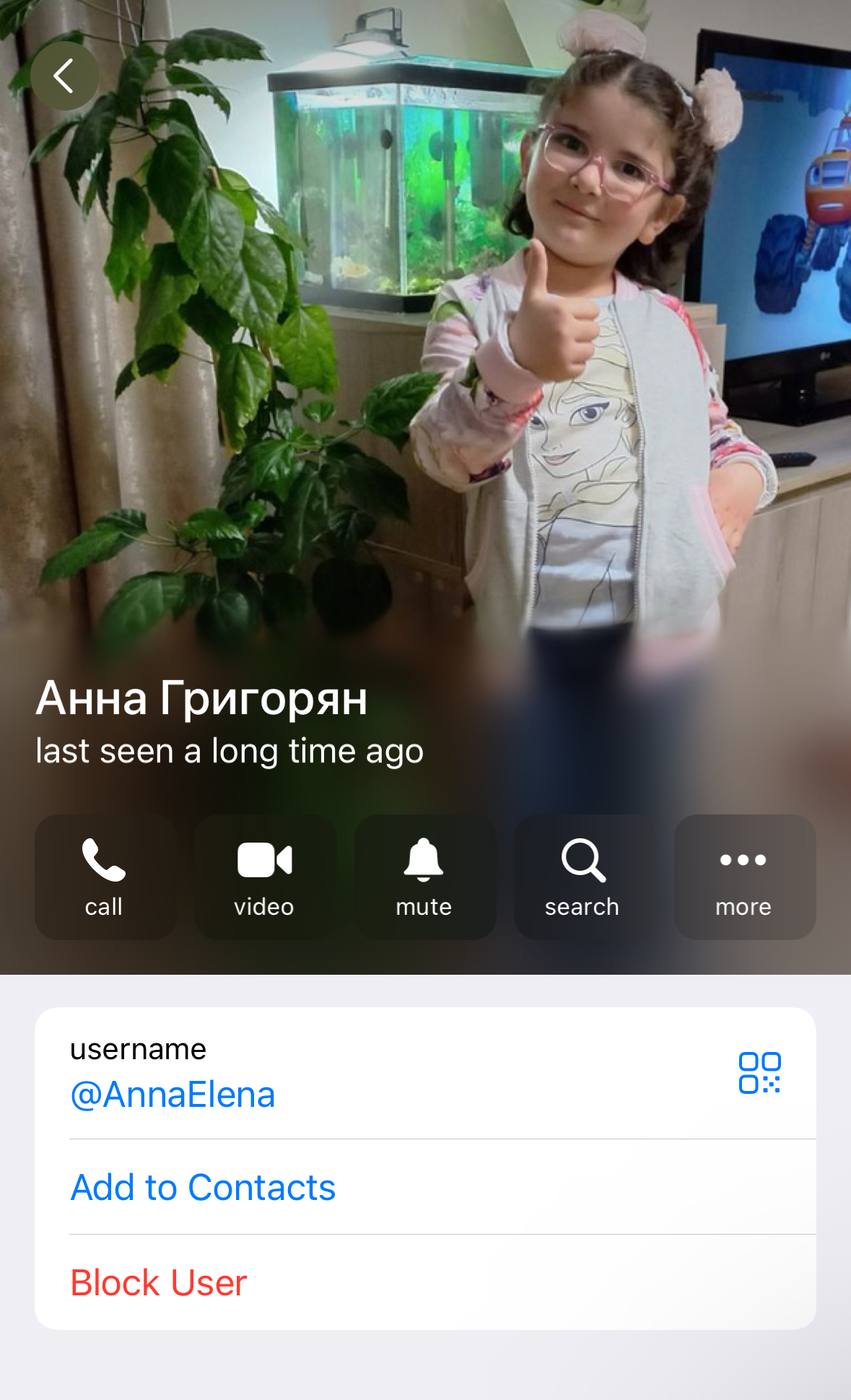Tap the @AnnaElena username

173,1095
